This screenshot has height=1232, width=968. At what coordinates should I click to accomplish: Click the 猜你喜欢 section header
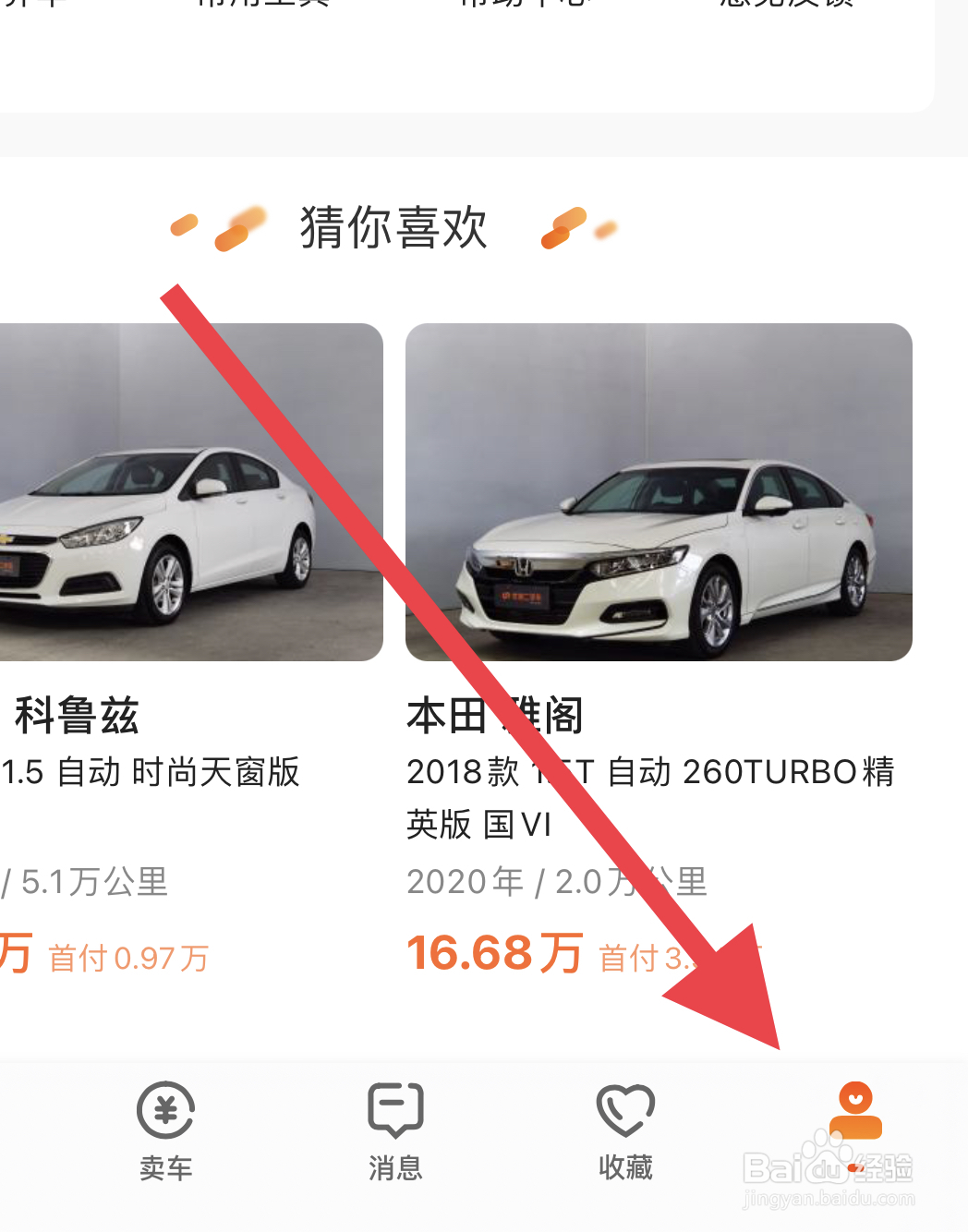(393, 229)
